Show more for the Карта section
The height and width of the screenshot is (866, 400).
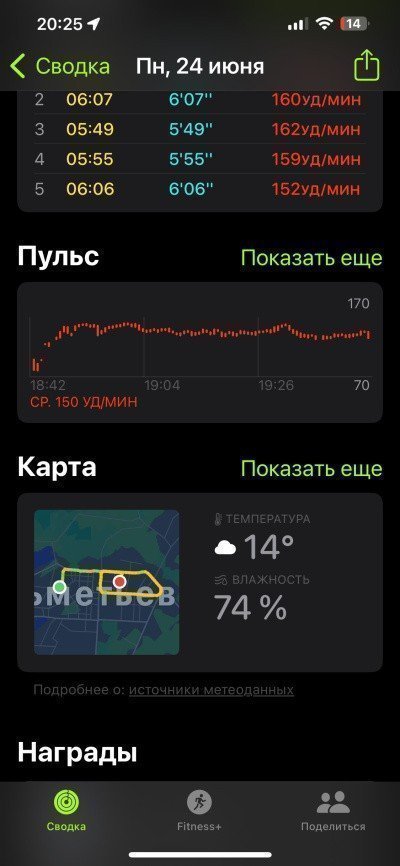click(x=312, y=469)
